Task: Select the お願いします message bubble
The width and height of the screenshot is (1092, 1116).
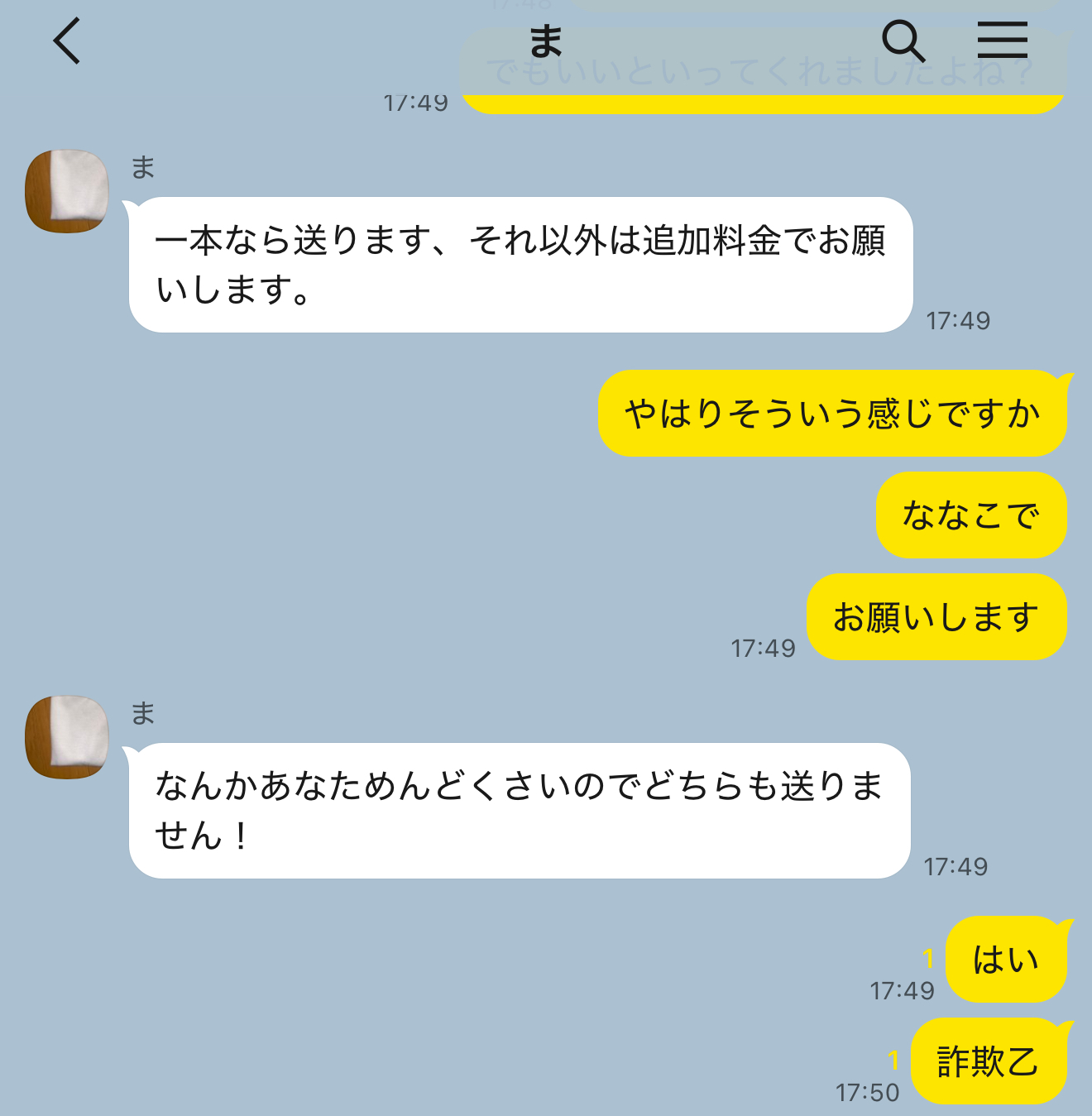Action: [x=936, y=616]
